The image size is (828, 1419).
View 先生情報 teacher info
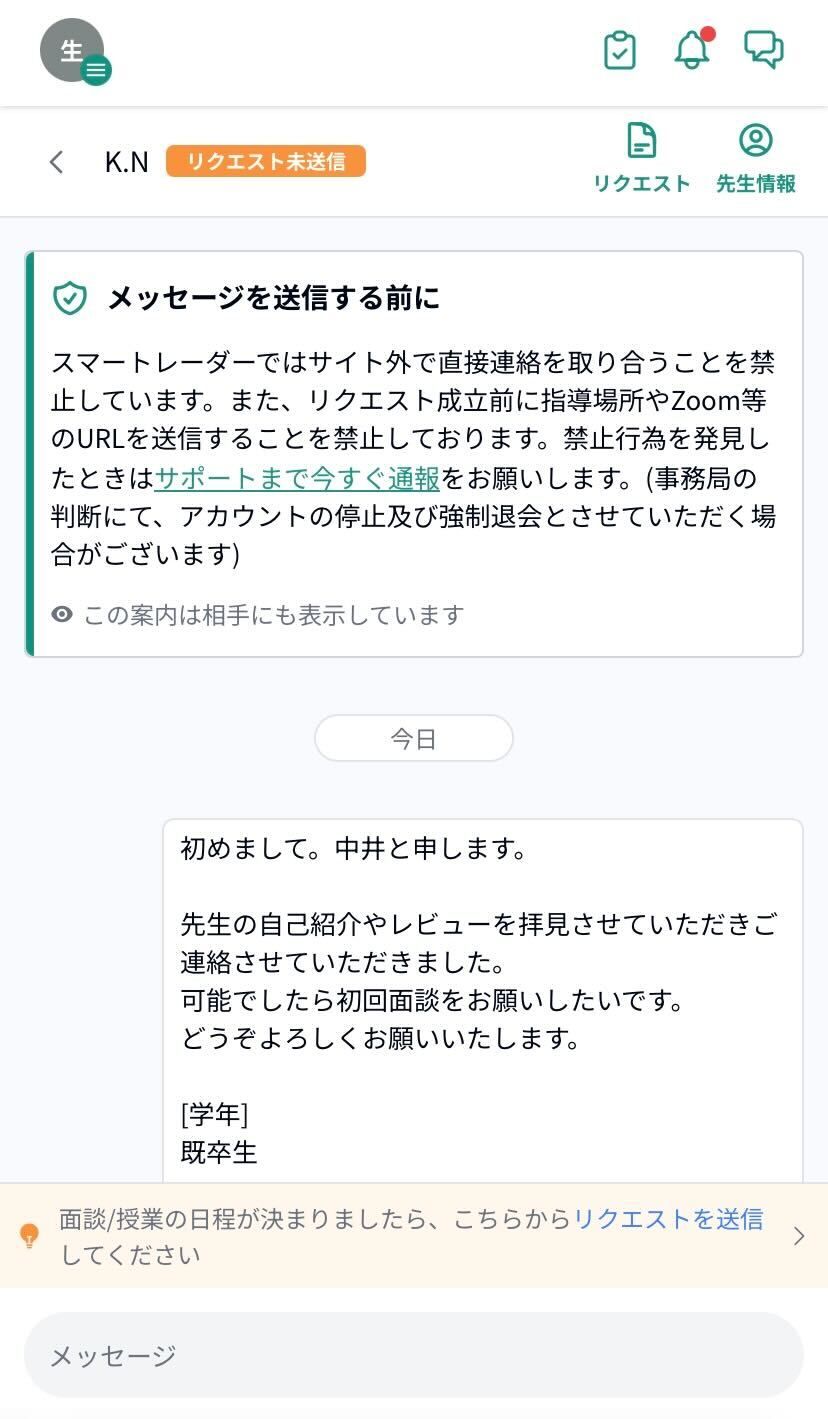pyautogui.click(x=756, y=158)
